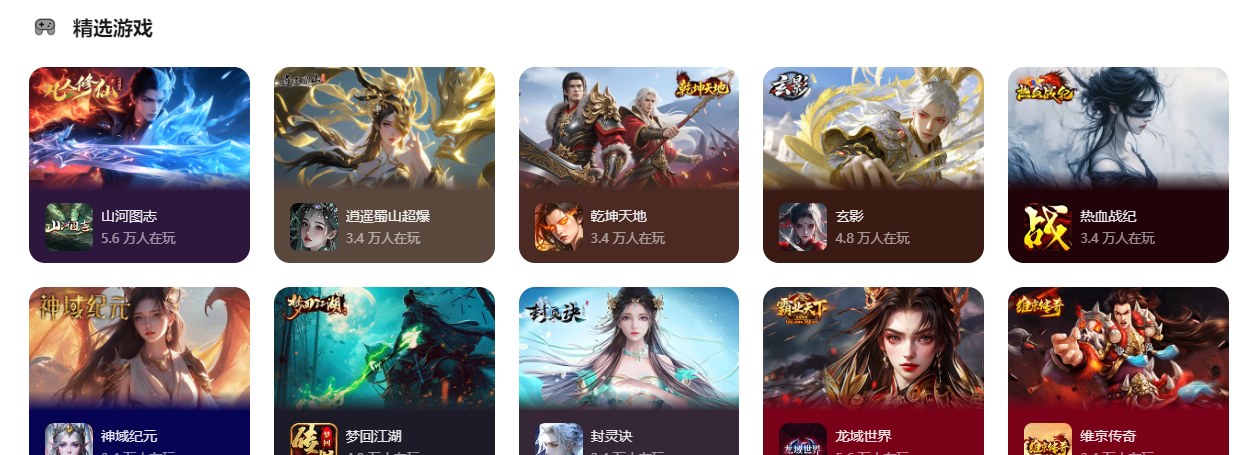This screenshot has width=1239, height=455.
Task: View the 封灵诀 game card
Action: (x=628, y=372)
